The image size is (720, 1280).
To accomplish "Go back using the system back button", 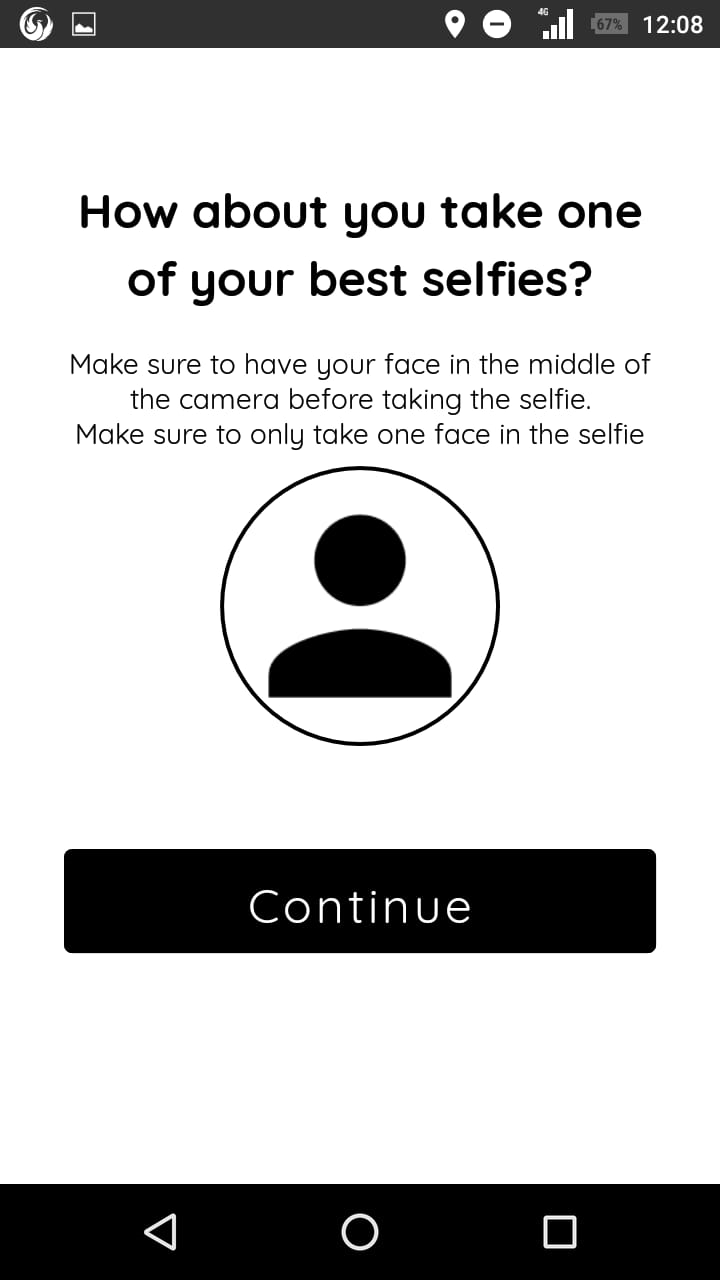I will [x=160, y=1231].
